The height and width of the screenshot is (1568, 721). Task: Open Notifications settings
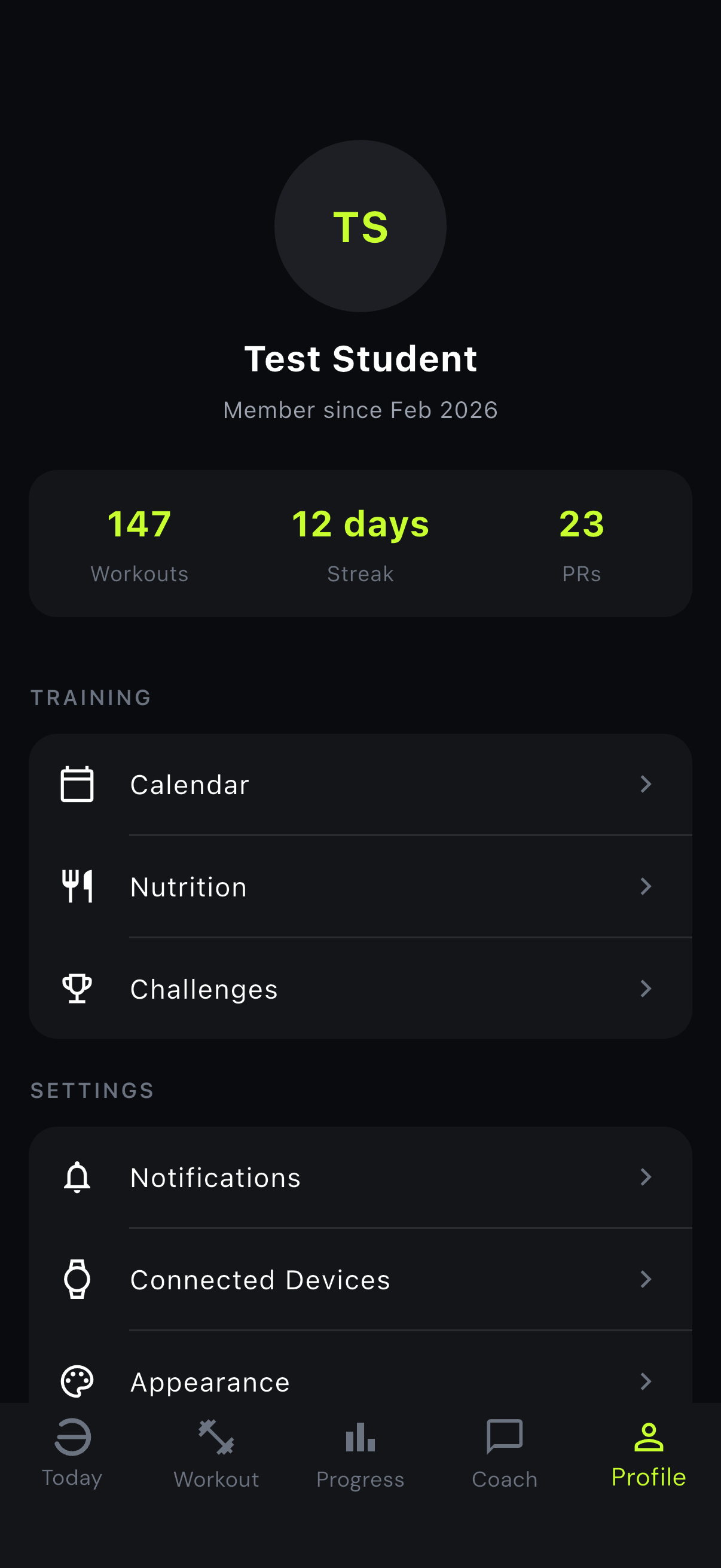[x=359, y=1177]
